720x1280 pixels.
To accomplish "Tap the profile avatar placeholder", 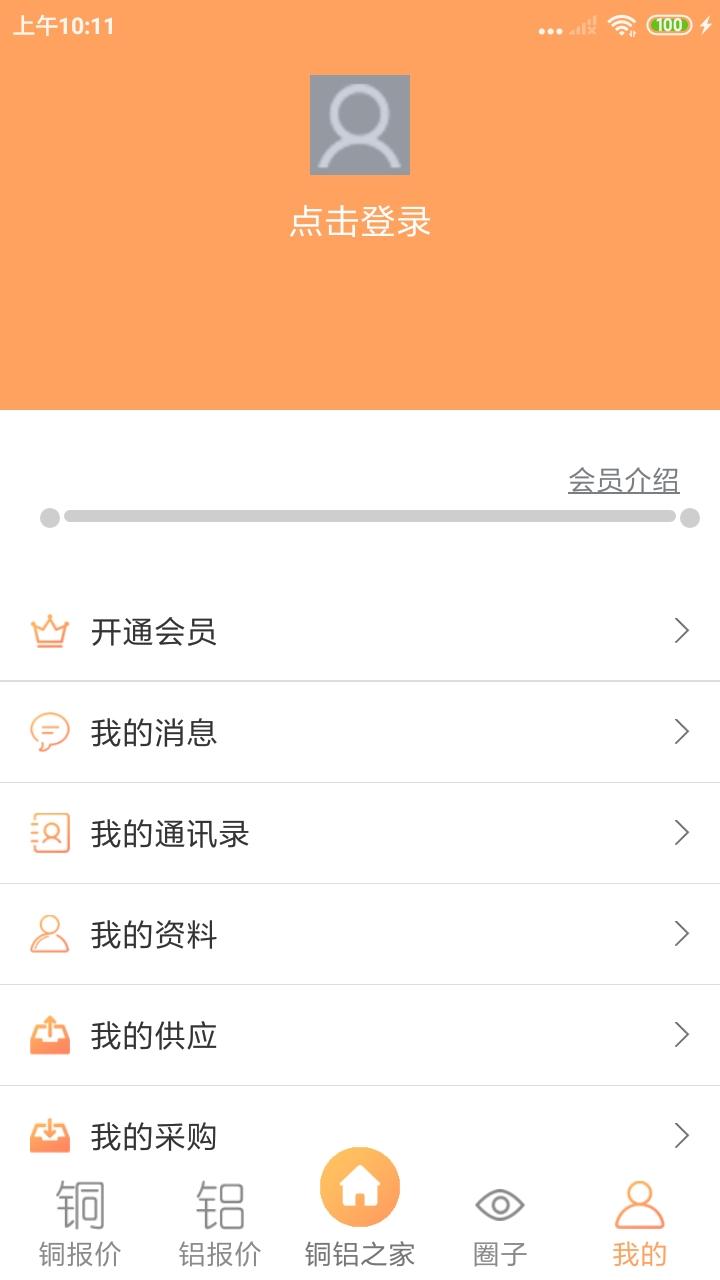I will point(360,125).
